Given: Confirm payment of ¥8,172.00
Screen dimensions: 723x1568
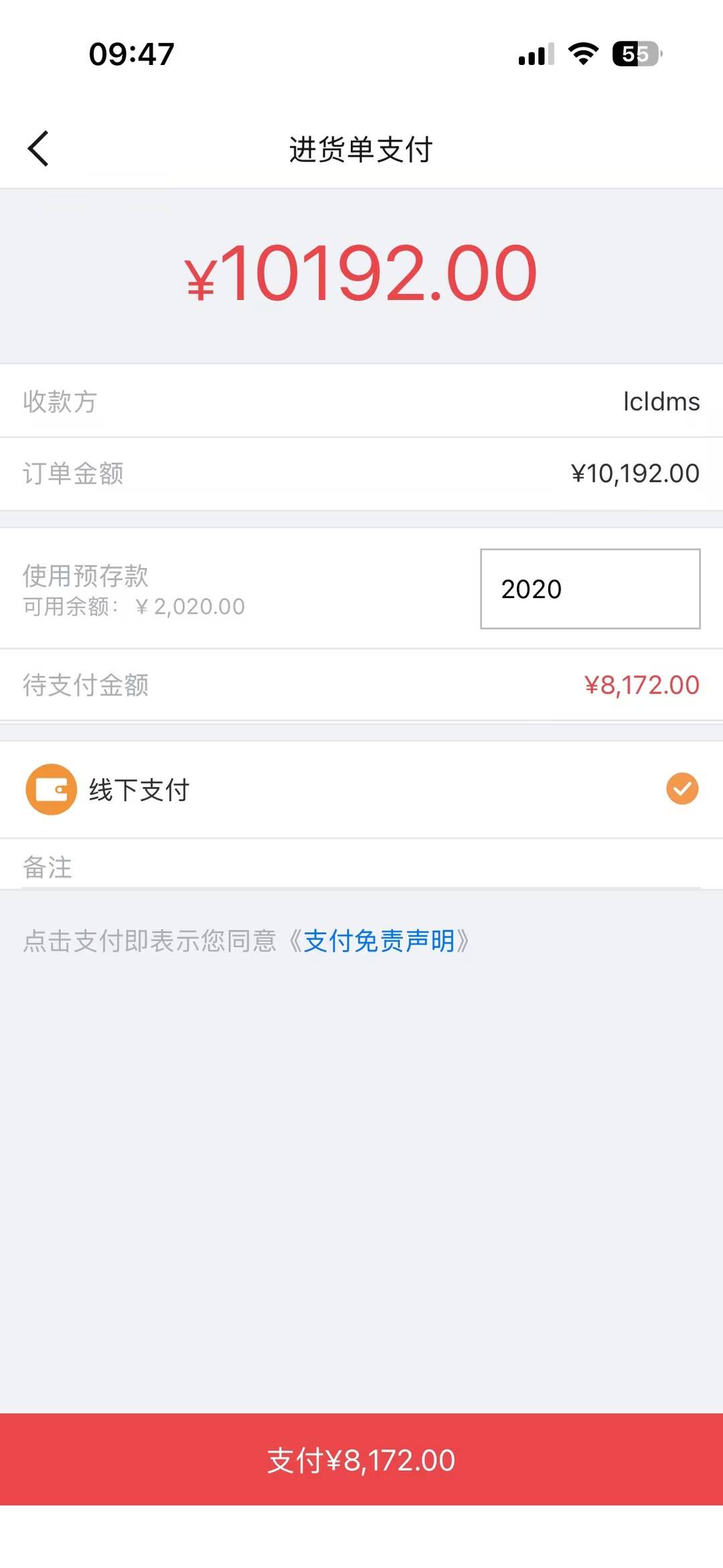Looking at the screenshot, I should (x=361, y=1460).
